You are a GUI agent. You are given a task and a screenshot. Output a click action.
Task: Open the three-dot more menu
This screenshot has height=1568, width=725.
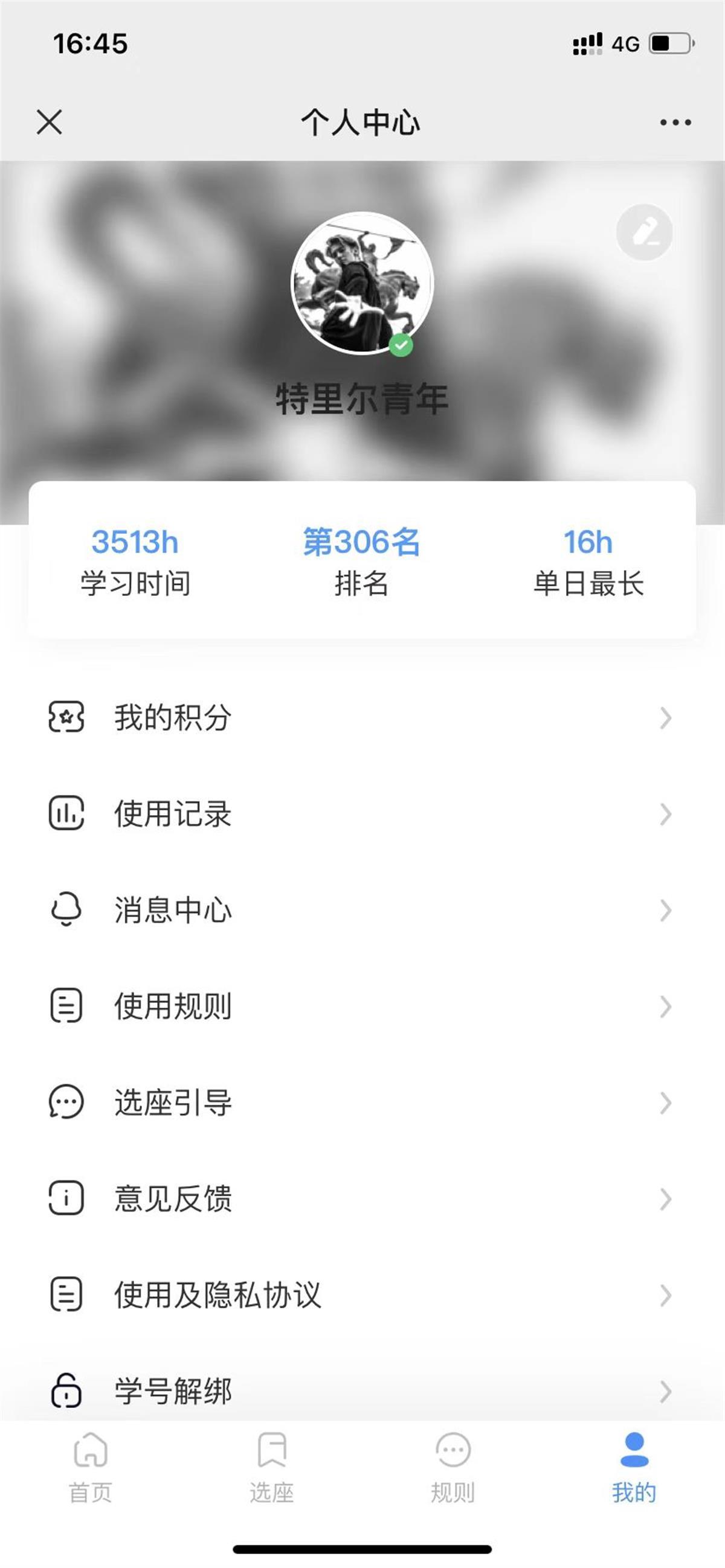click(675, 123)
